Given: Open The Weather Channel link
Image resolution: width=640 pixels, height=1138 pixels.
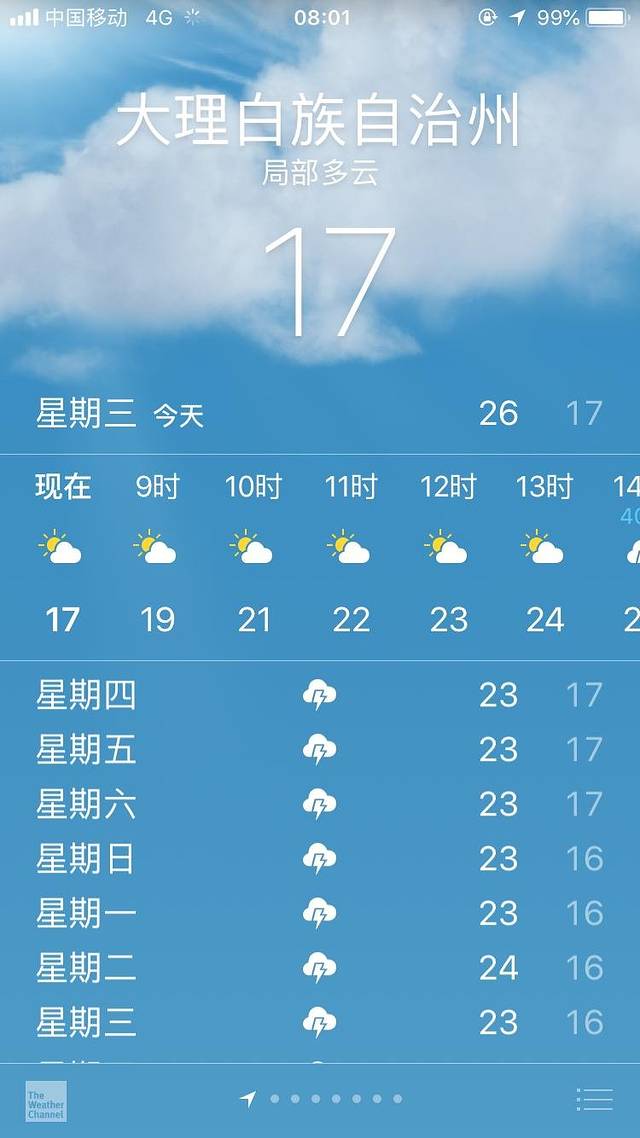Looking at the screenshot, I should tap(46, 1100).
